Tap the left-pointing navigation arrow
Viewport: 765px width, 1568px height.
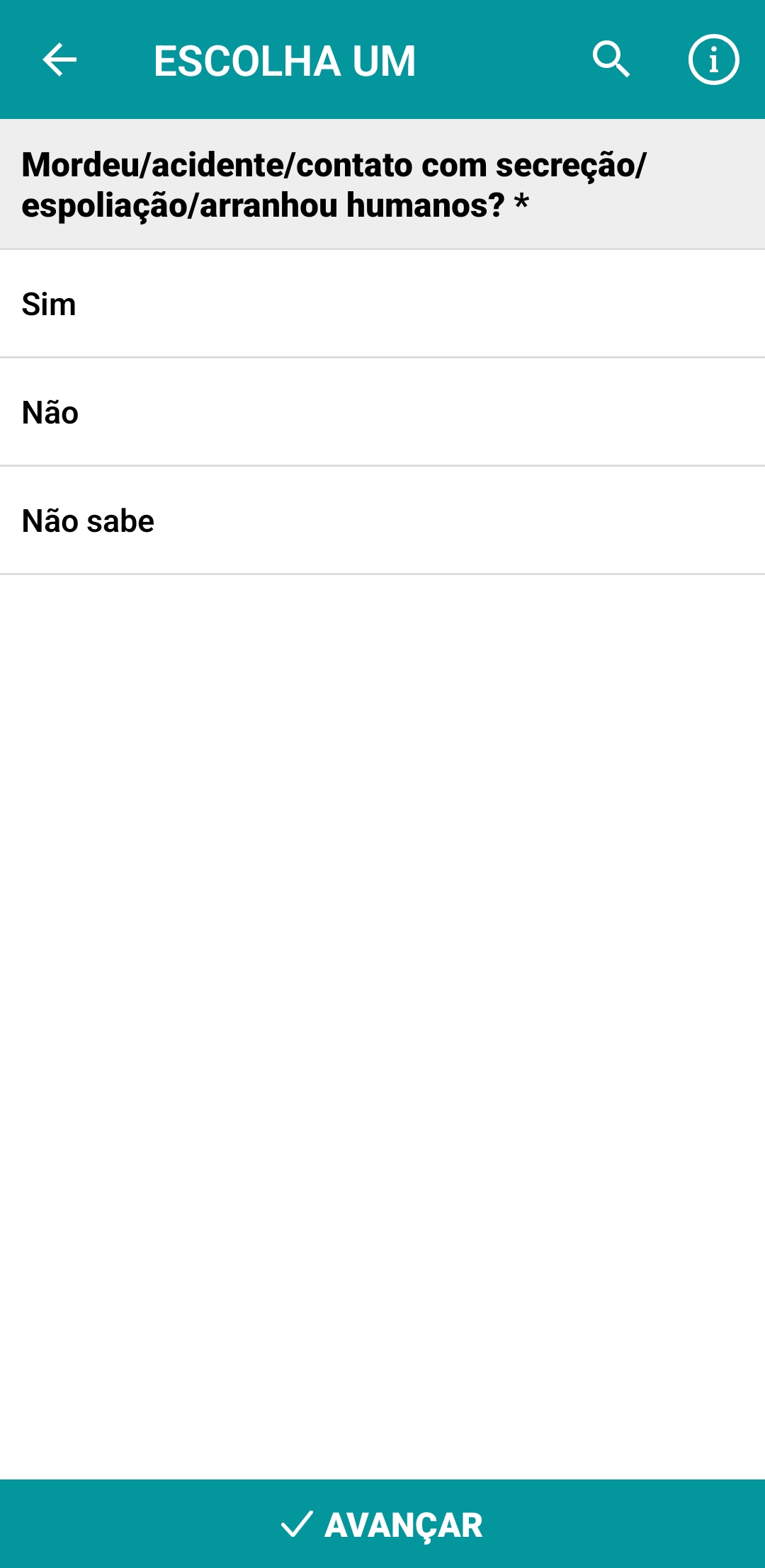click(58, 61)
